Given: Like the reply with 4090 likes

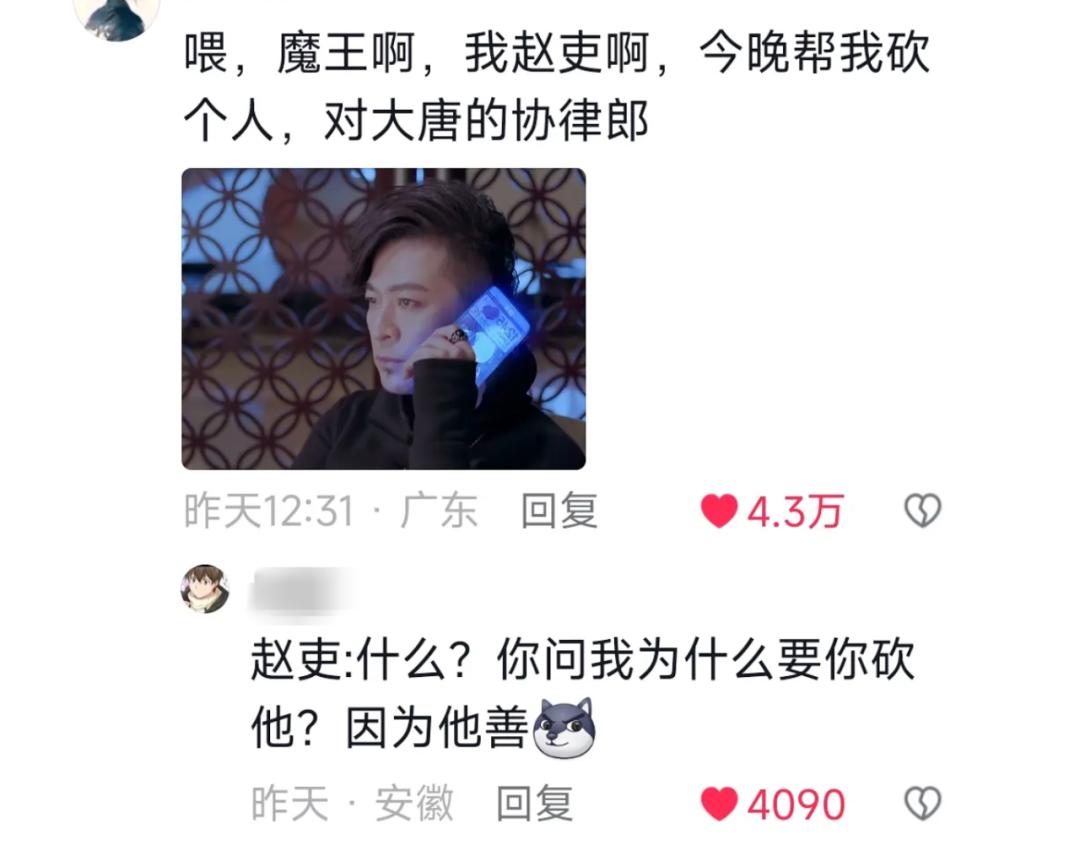Looking at the screenshot, I should pyautogui.click(x=719, y=804).
